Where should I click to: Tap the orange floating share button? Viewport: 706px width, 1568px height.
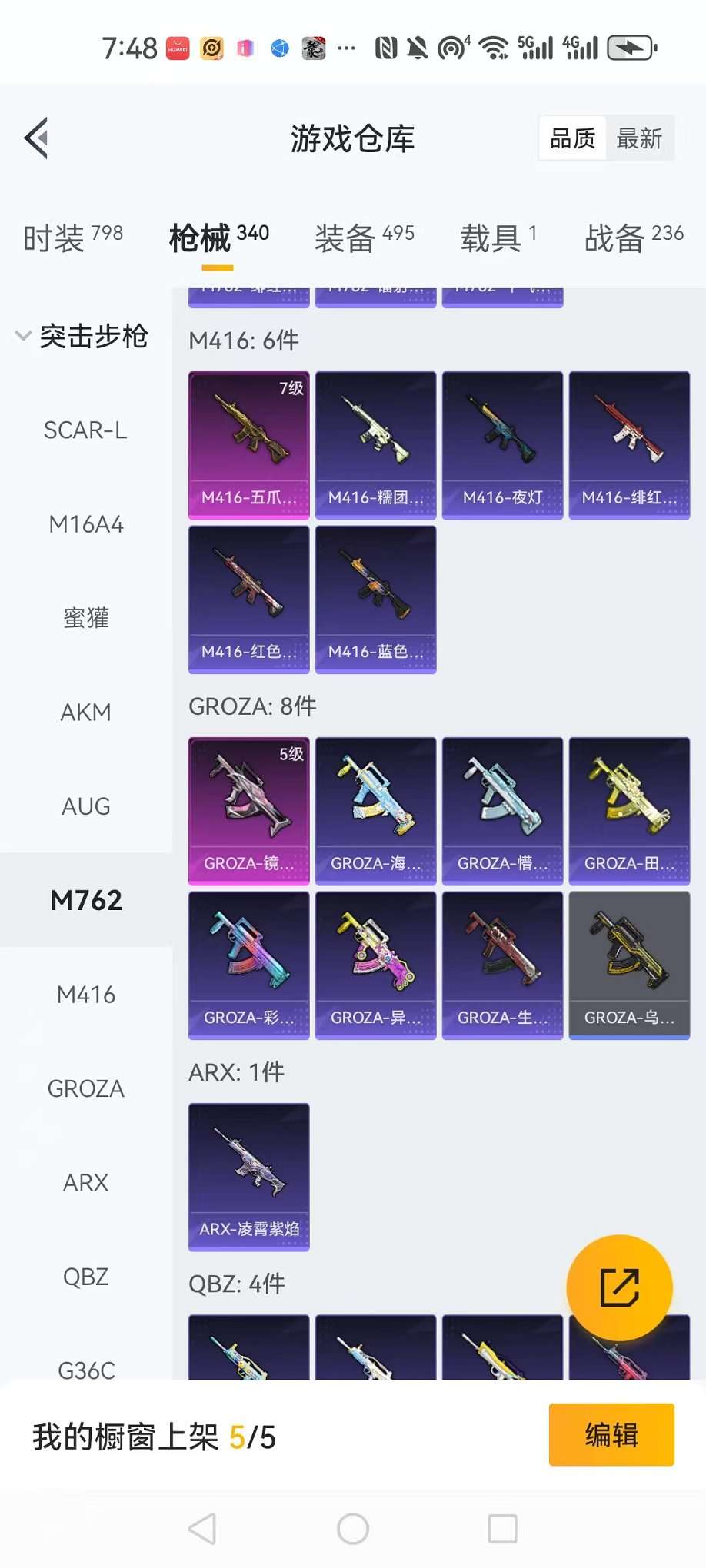click(619, 1287)
